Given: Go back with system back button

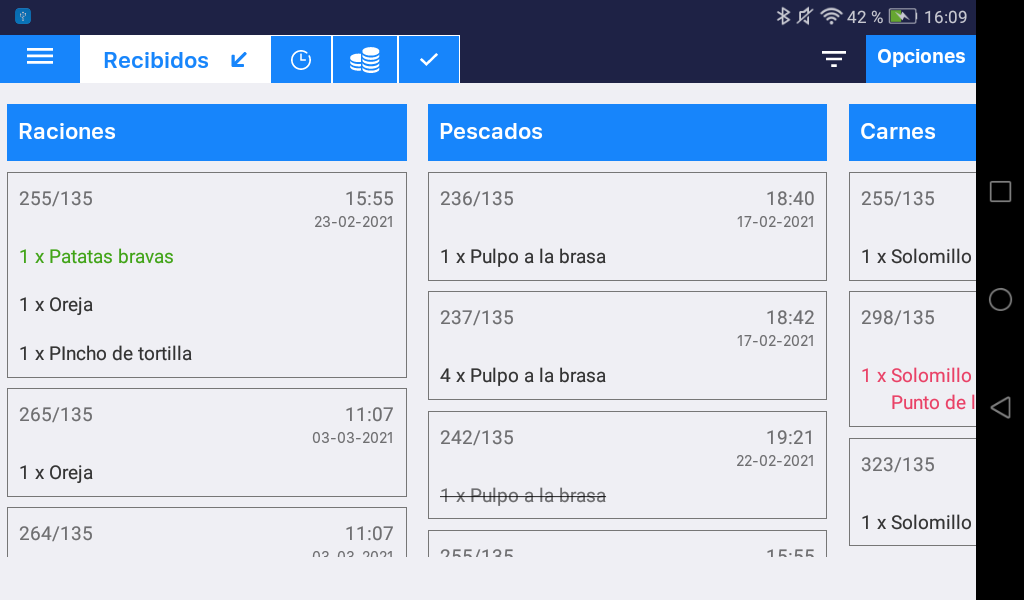Looking at the screenshot, I should (1000, 407).
